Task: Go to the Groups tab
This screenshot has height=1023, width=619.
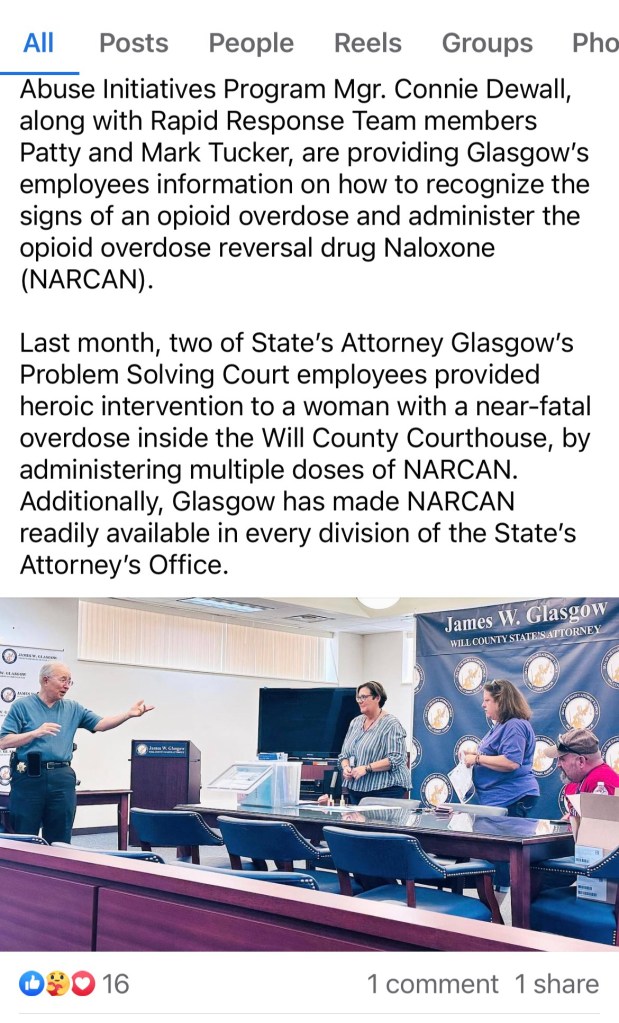Action: [487, 43]
